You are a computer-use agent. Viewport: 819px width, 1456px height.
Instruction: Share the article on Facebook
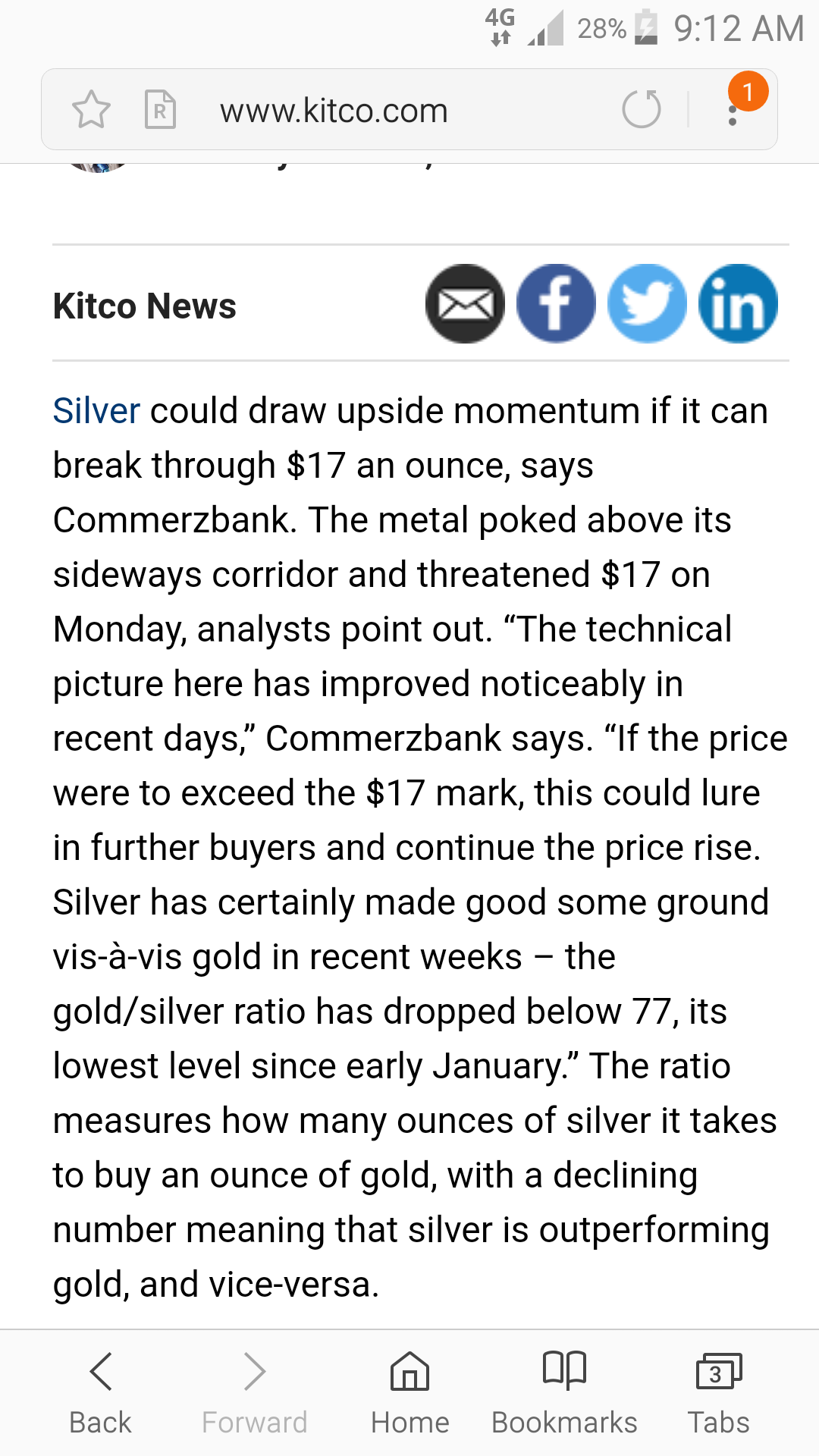[x=556, y=304]
